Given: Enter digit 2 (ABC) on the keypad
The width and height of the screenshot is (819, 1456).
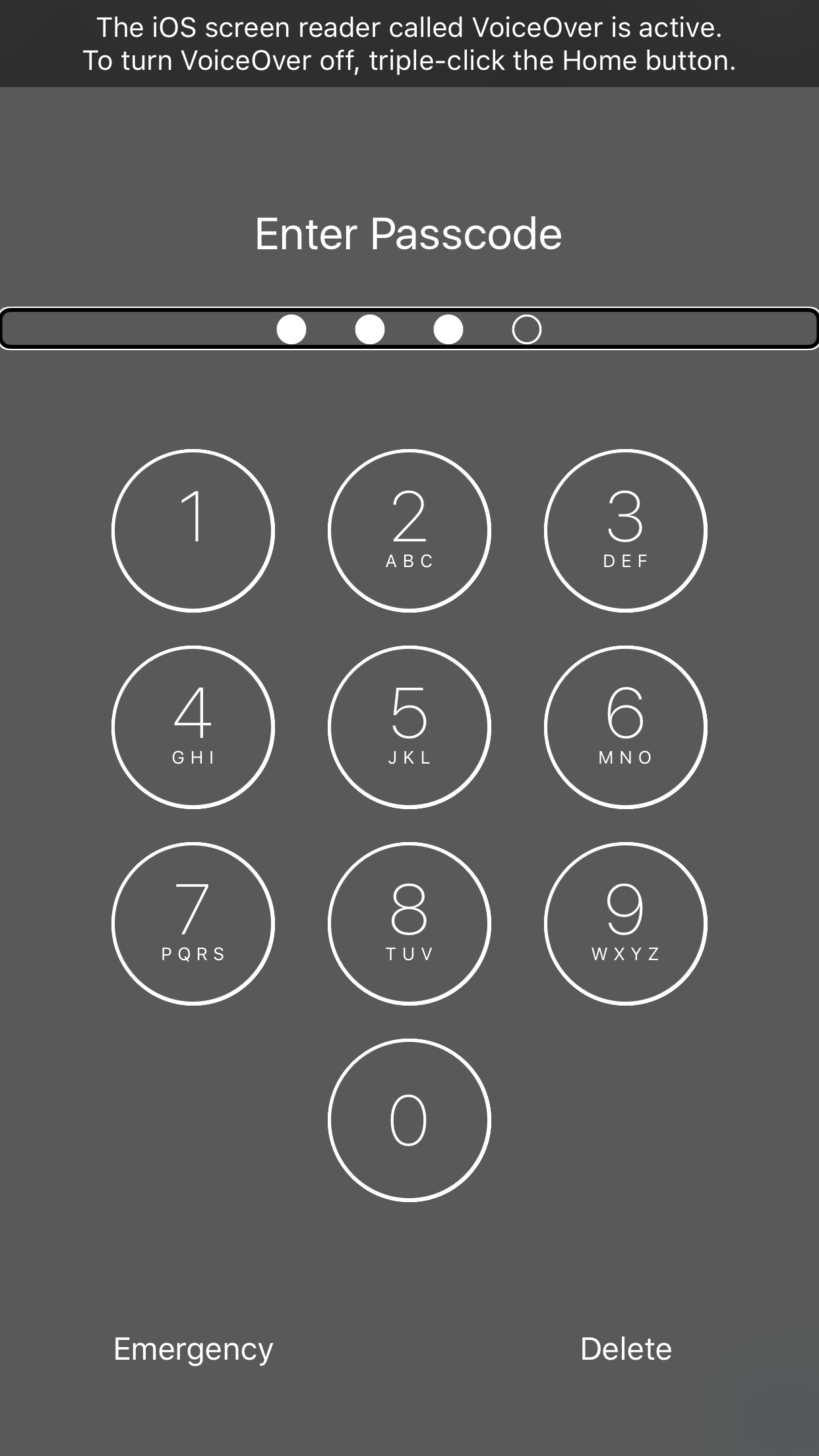Looking at the screenshot, I should pos(409,531).
